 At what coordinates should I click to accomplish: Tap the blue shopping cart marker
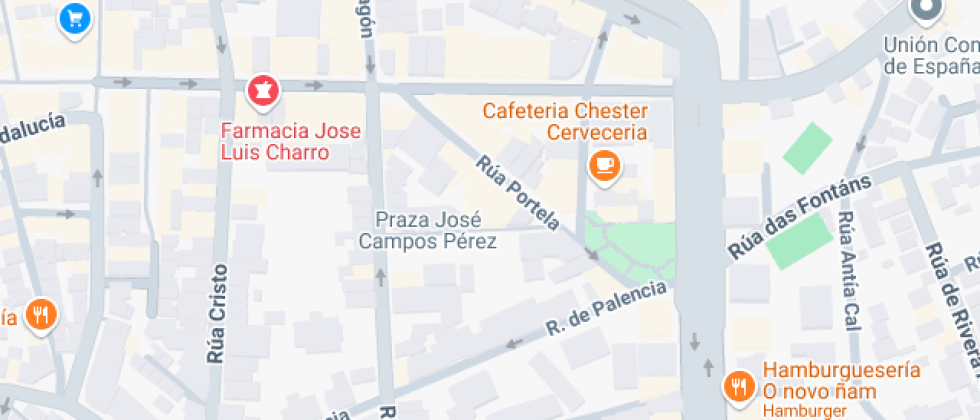tap(74, 18)
